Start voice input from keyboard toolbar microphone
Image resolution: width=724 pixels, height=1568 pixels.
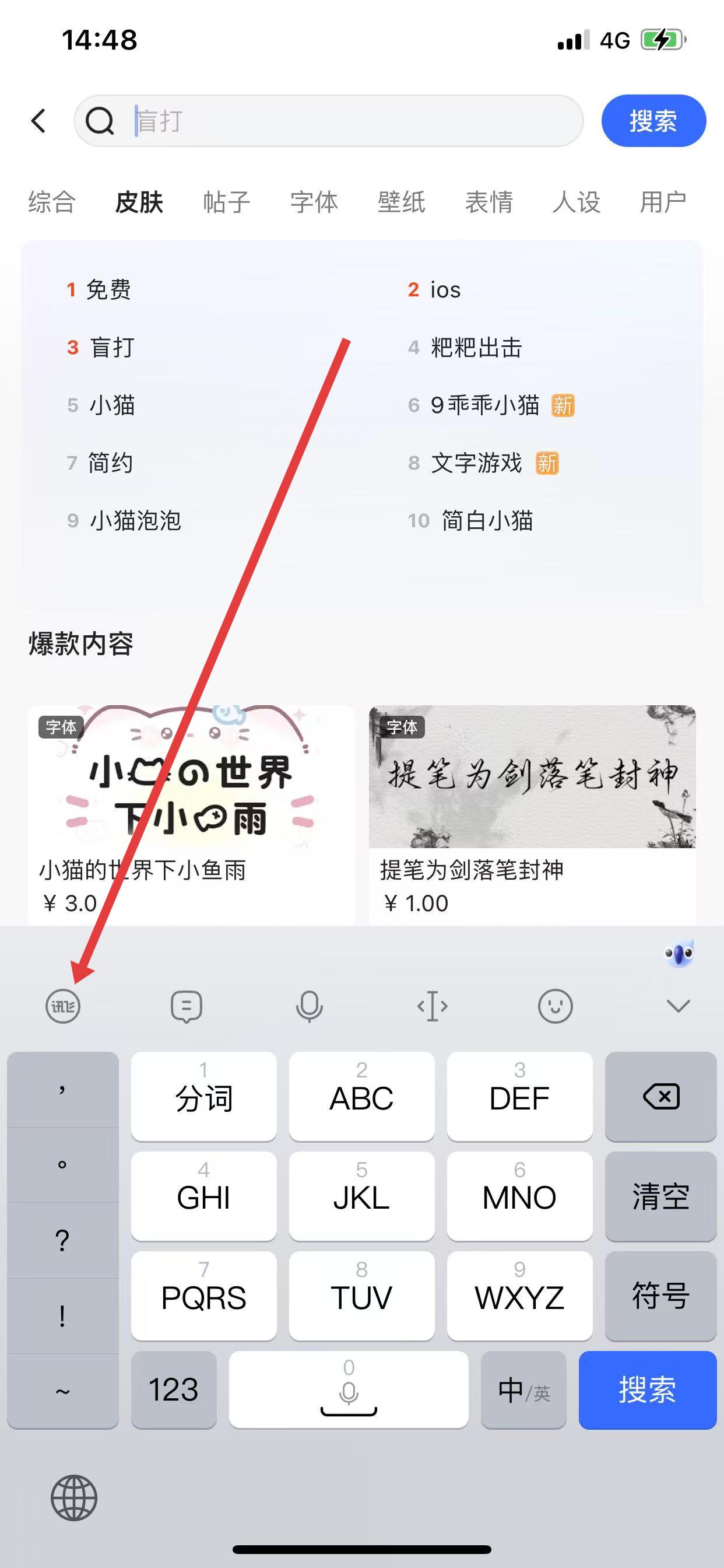[309, 1006]
